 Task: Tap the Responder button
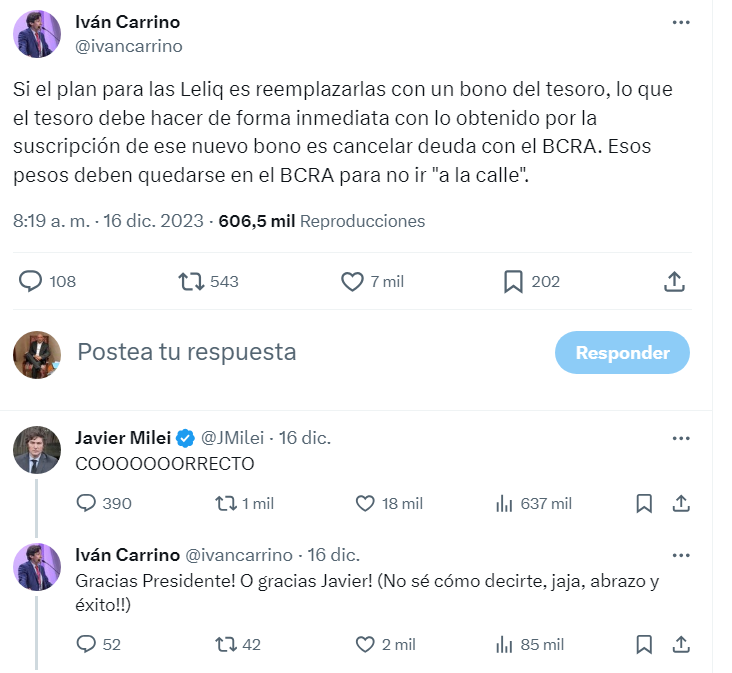(622, 353)
